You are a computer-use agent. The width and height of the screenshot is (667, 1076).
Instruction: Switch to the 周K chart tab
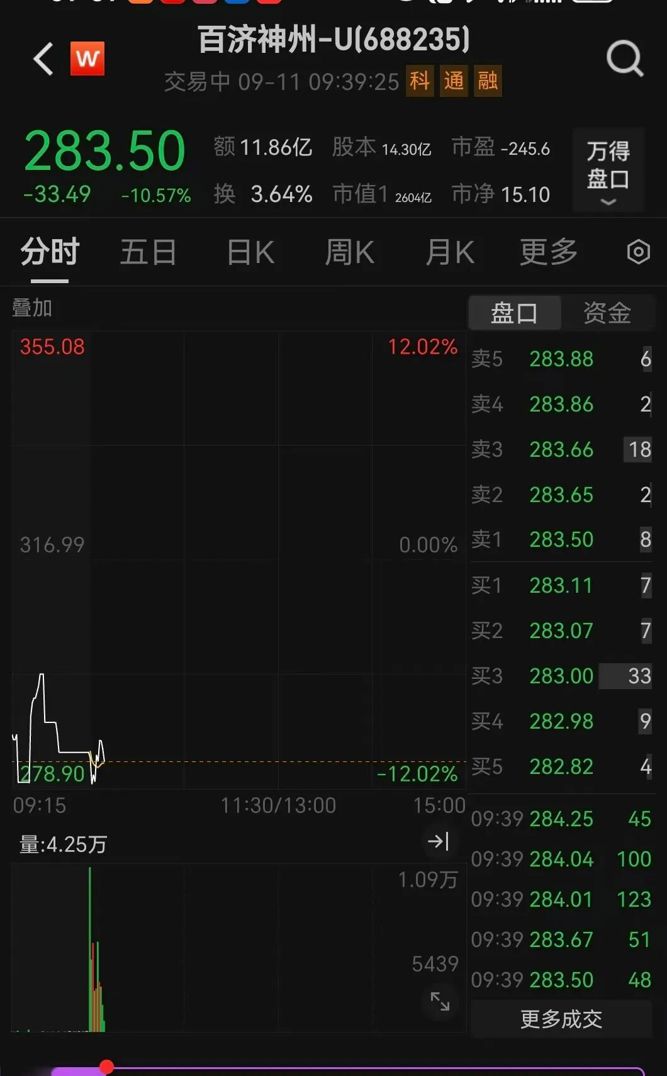pyautogui.click(x=349, y=253)
